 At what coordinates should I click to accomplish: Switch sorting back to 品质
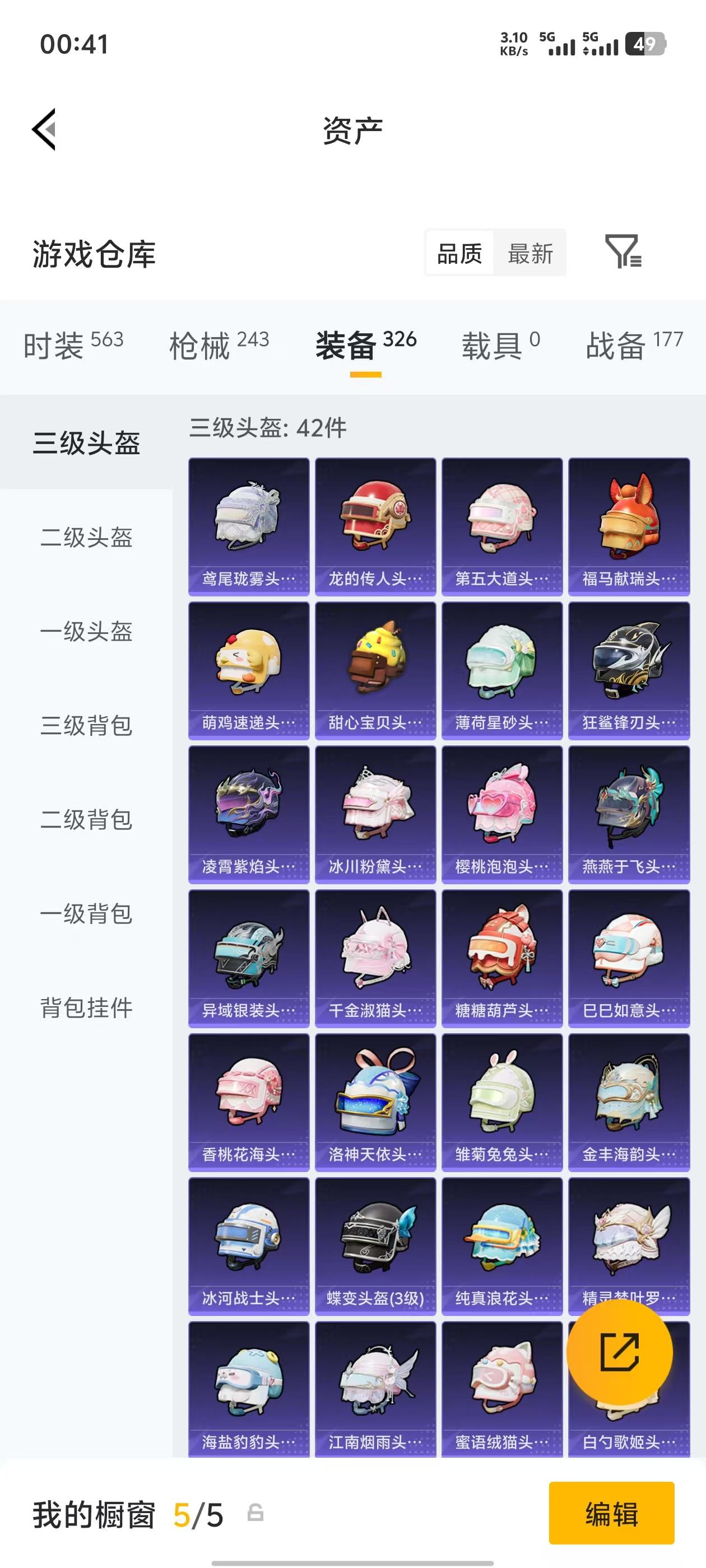pyautogui.click(x=460, y=253)
